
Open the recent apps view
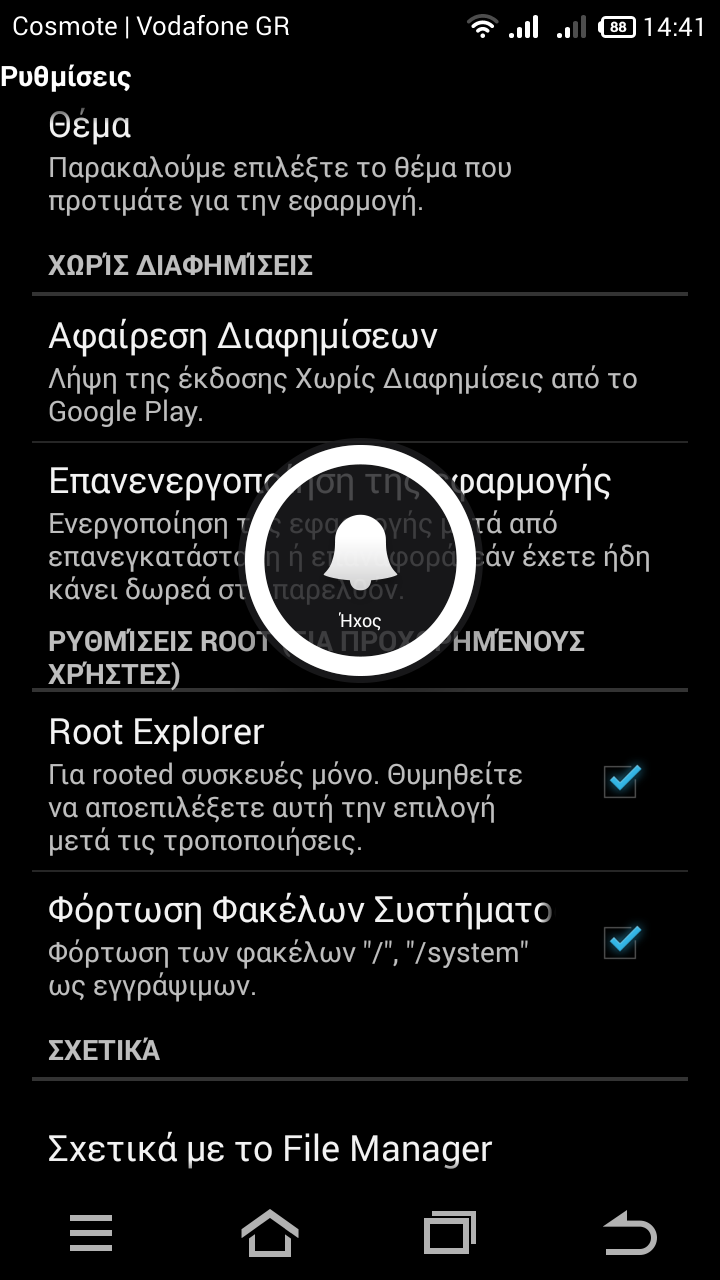pyautogui.click(x=450, y=1233)
